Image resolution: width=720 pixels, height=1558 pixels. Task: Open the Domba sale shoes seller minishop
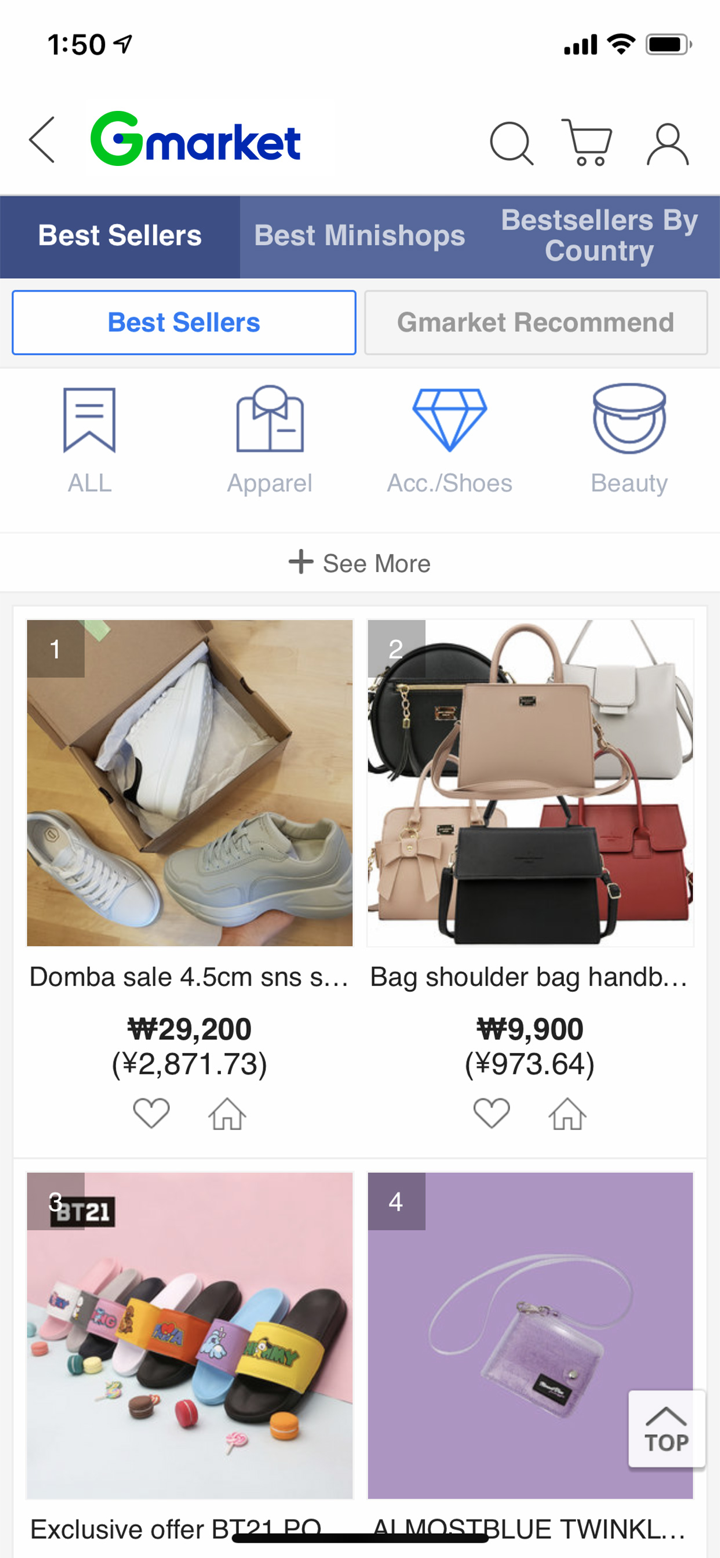227,1112
